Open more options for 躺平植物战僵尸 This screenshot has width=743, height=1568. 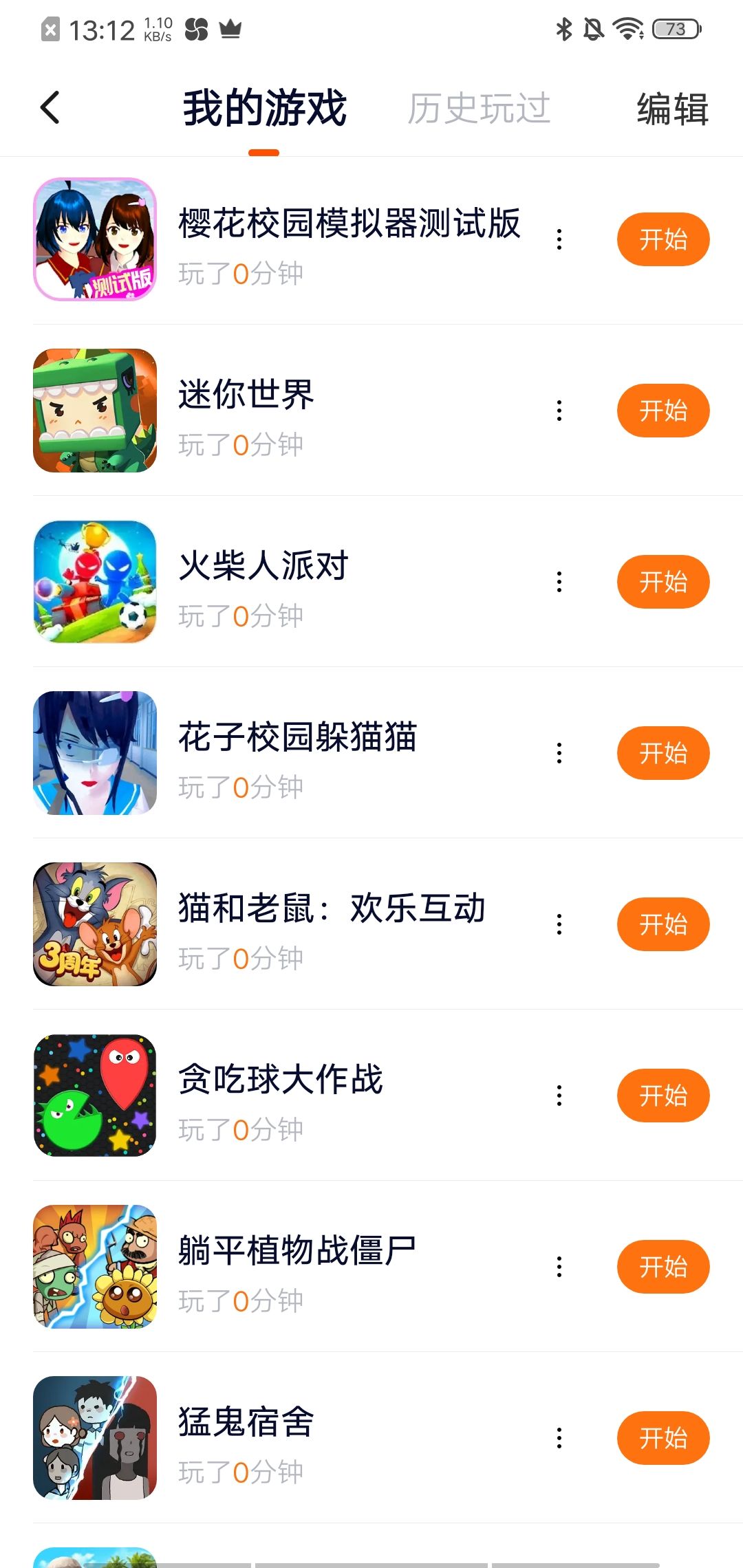[x=559, y=1267]
